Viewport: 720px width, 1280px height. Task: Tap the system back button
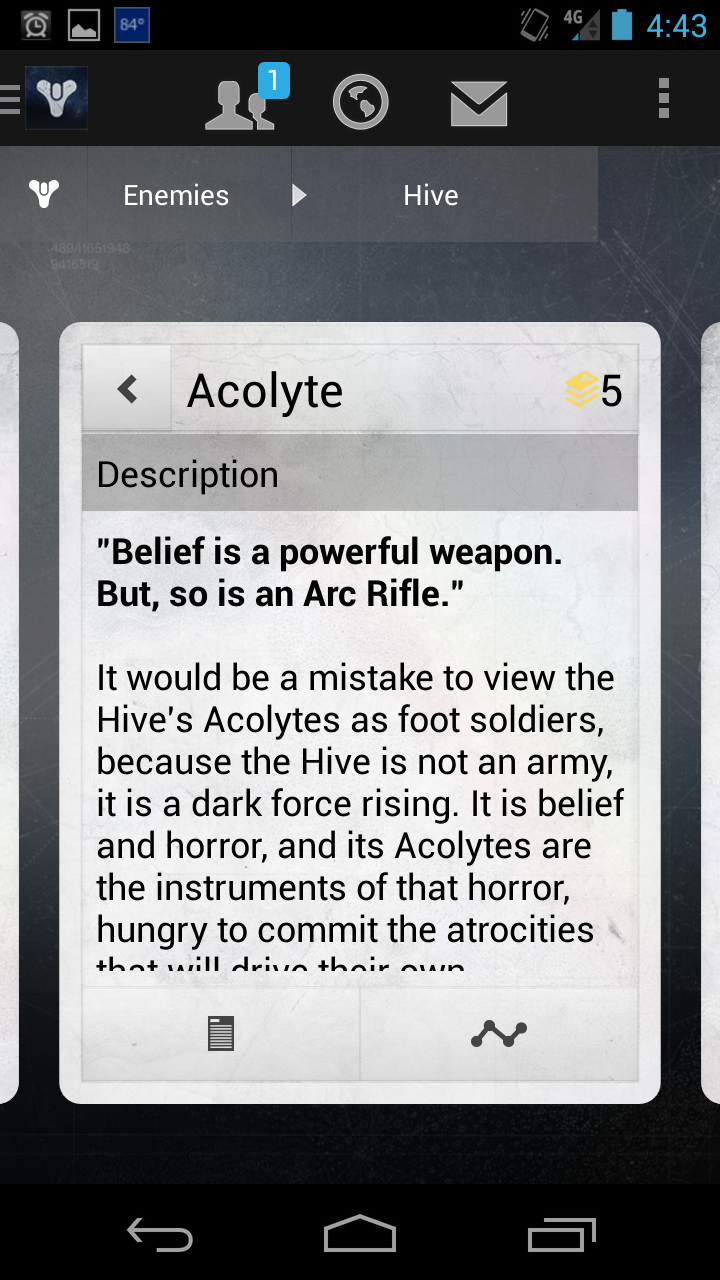point(160,1236)
